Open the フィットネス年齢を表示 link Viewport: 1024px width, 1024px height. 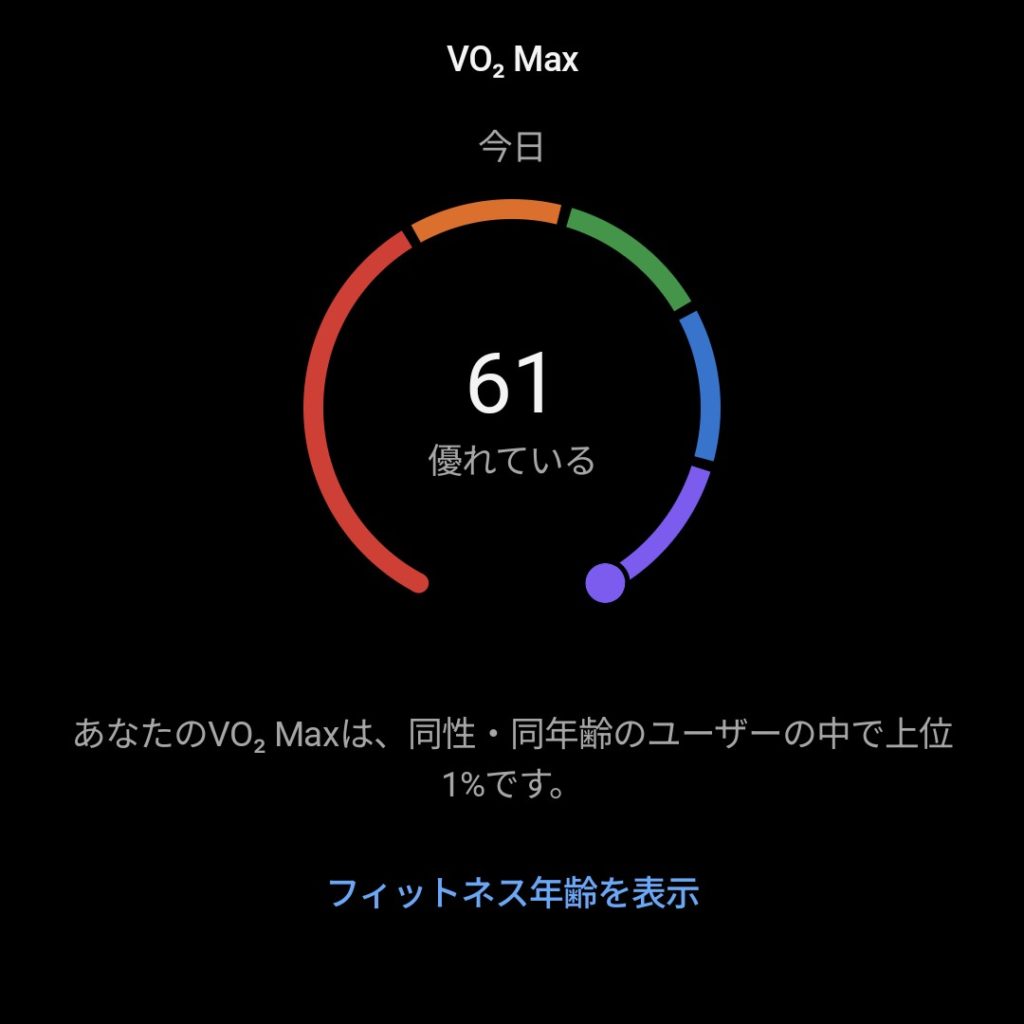click(512, 892)
